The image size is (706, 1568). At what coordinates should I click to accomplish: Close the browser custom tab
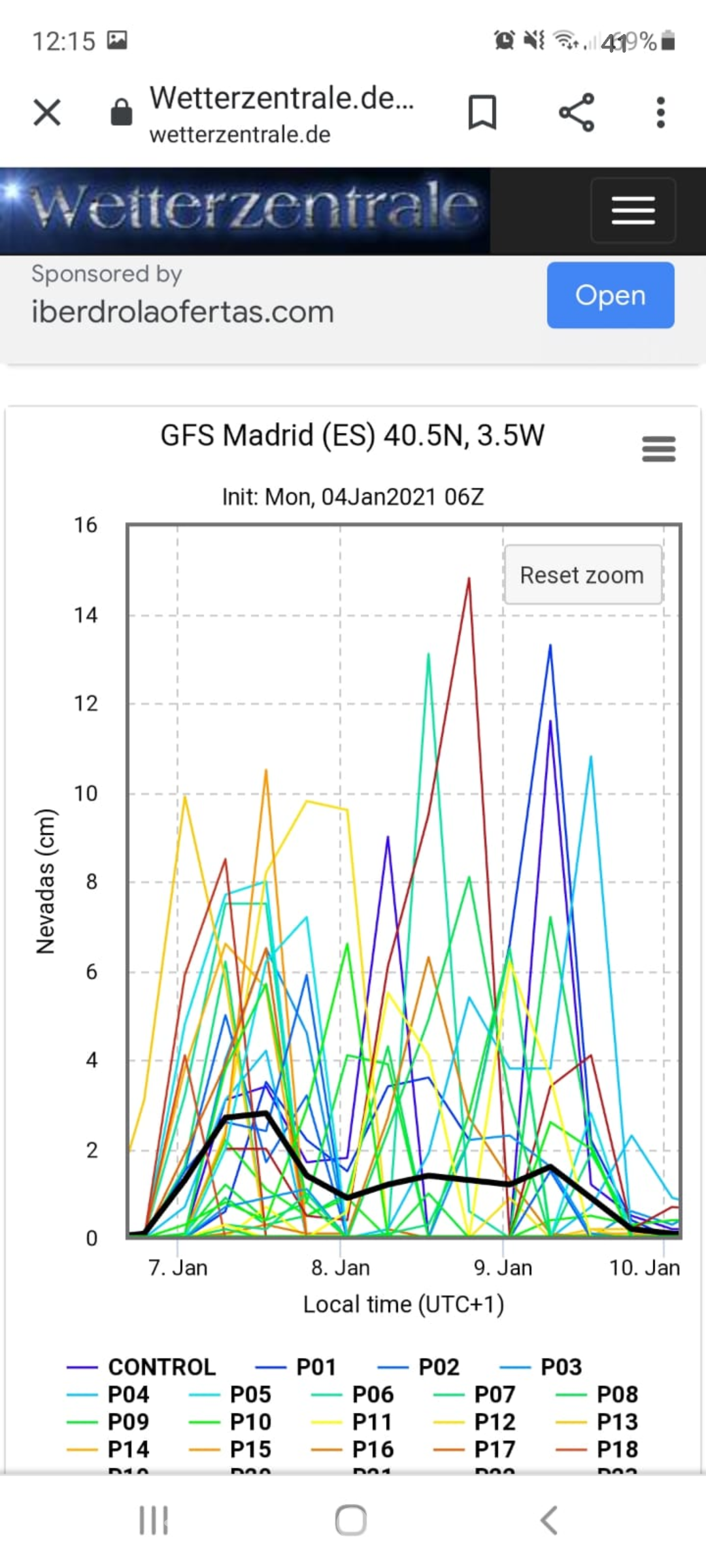pyautogui.click(x=47, y=112)
